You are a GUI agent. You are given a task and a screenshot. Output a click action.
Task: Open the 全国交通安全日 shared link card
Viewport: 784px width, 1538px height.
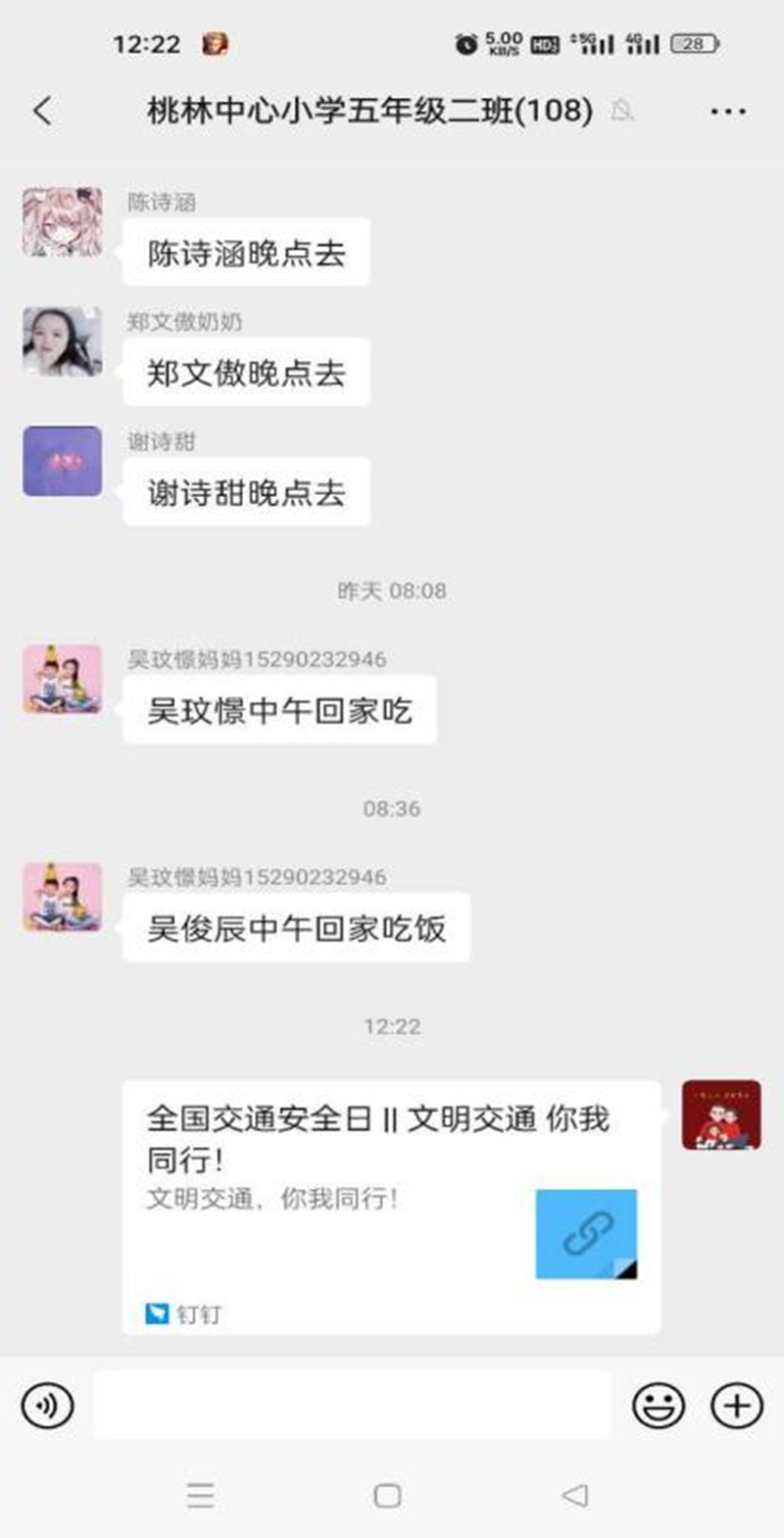(390, 1206)
